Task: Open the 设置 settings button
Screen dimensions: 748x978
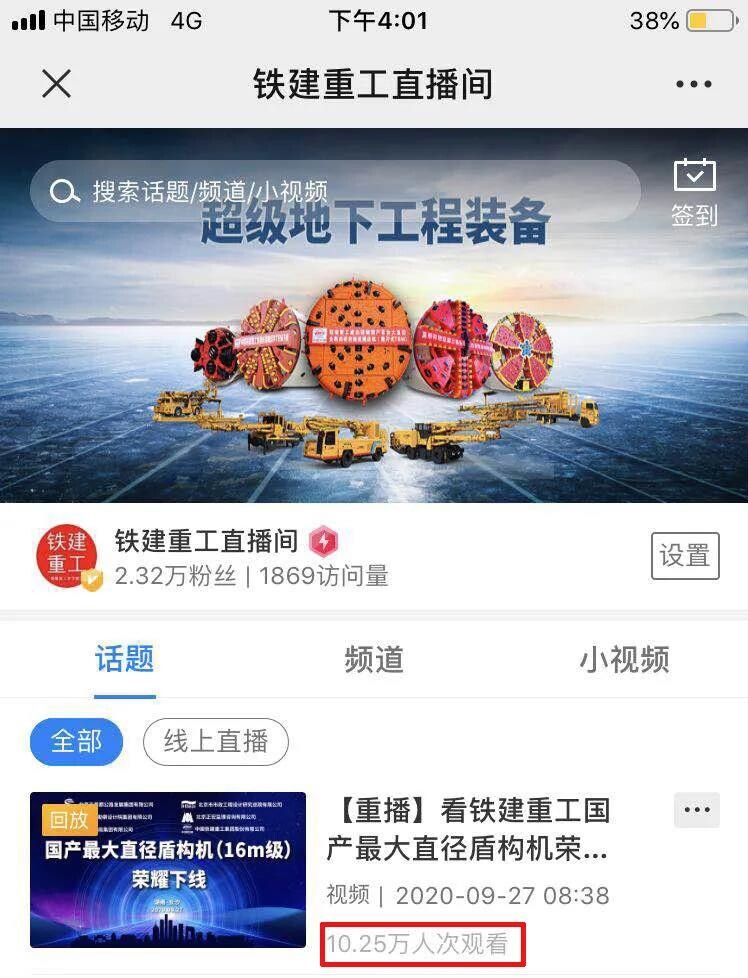Action: 685,555
